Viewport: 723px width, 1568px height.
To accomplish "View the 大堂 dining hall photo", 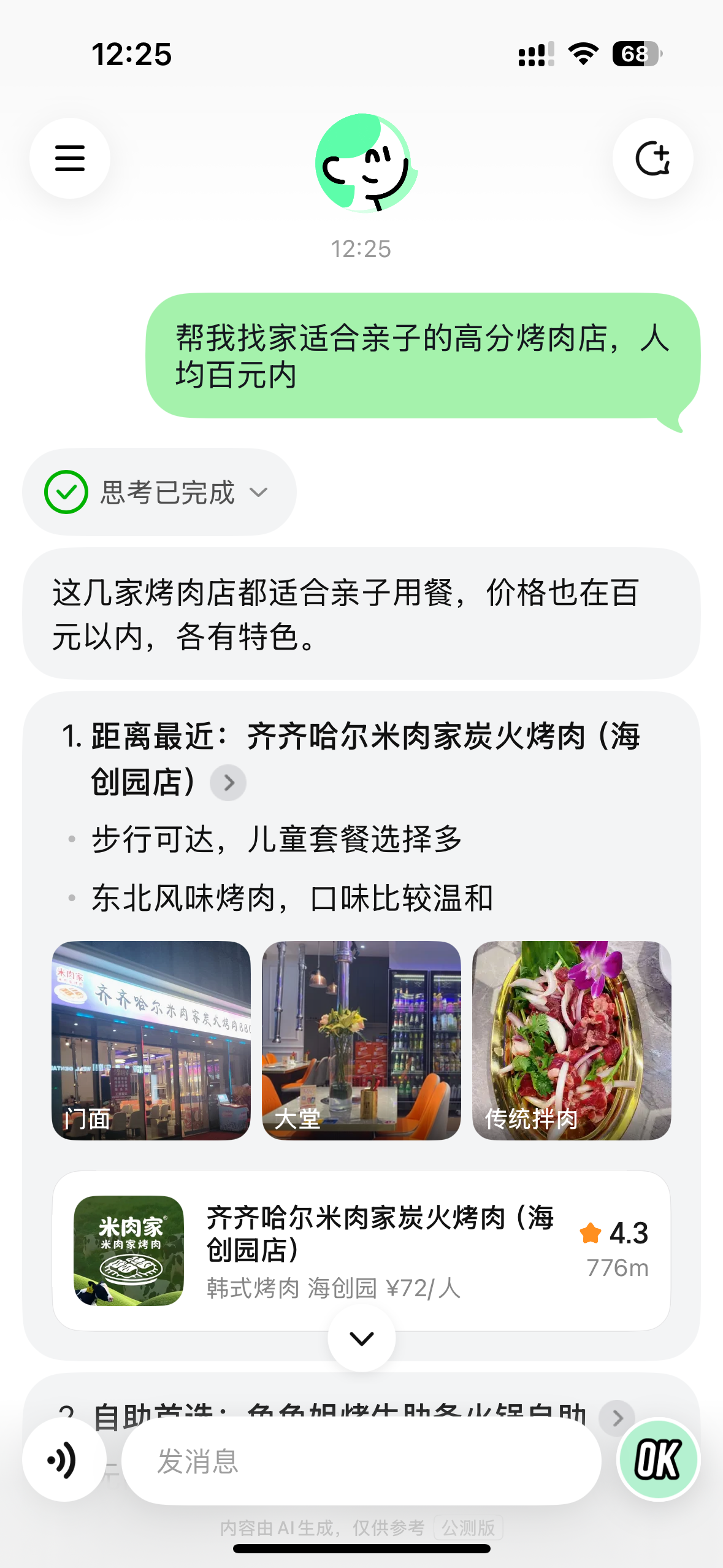I will click(x=361, y=1040).
